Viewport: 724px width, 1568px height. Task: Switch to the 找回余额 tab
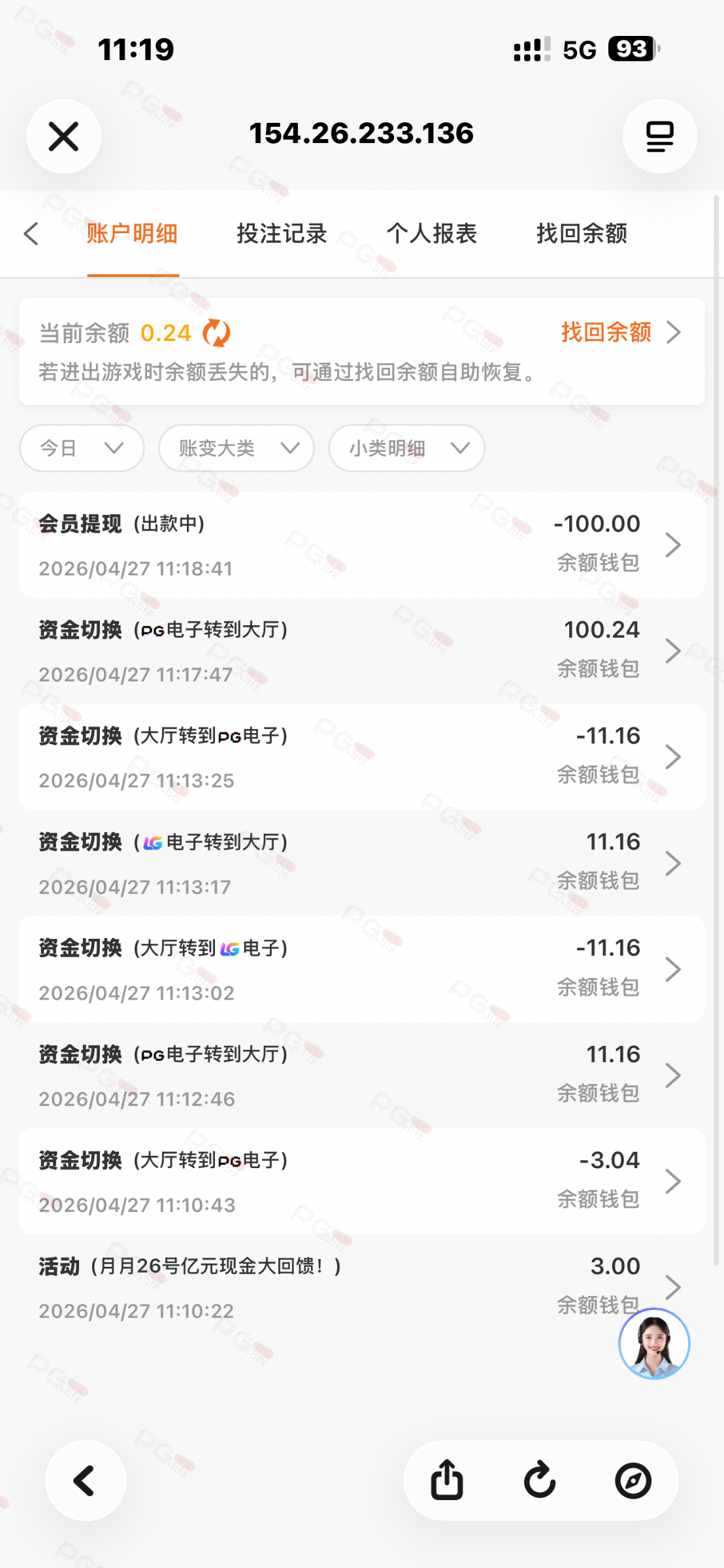click(582, 233)
